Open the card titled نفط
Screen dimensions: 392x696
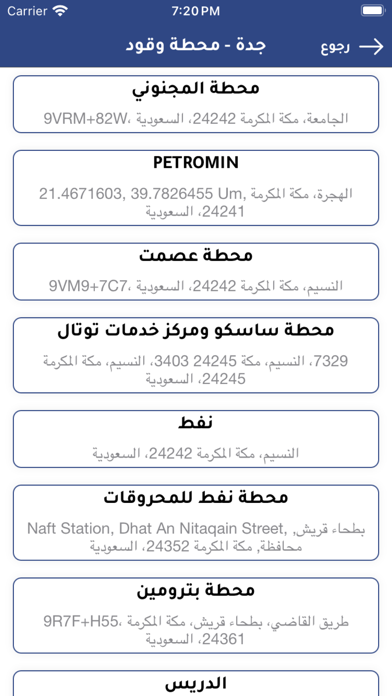(x=196, y=439)
